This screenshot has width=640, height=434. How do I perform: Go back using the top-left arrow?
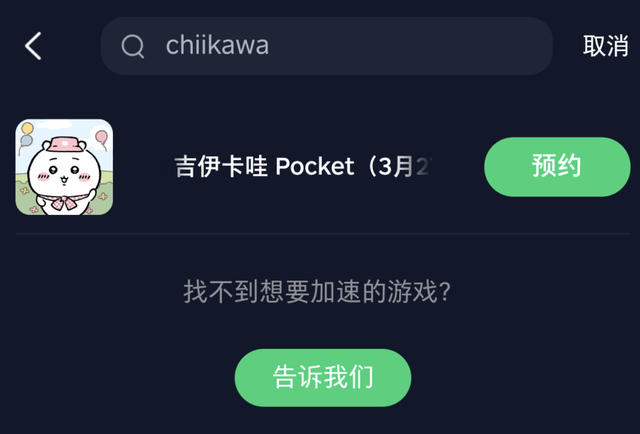[x=33, y=46]
